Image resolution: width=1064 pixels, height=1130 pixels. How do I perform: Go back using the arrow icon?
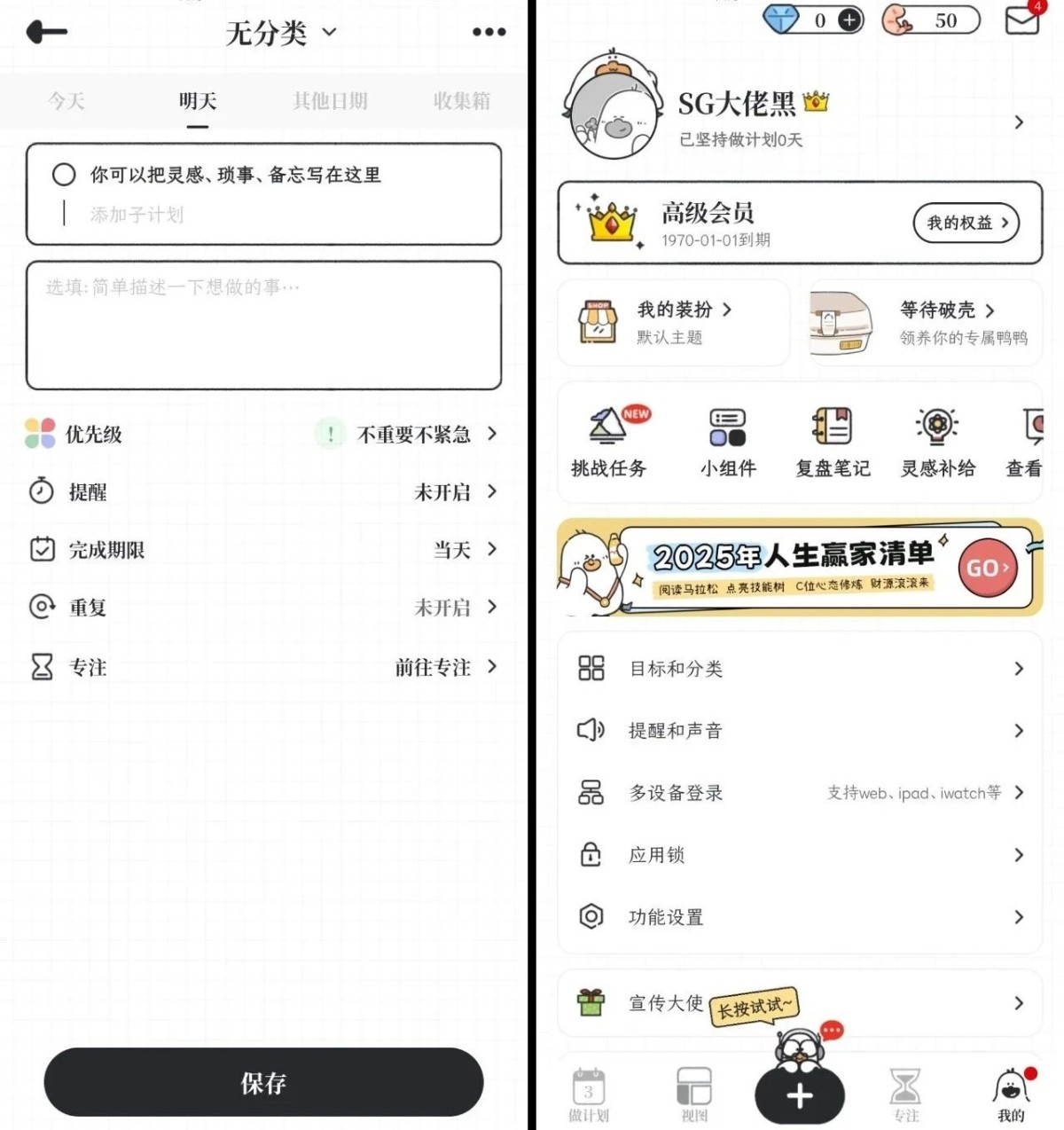[x=47, y=33]
